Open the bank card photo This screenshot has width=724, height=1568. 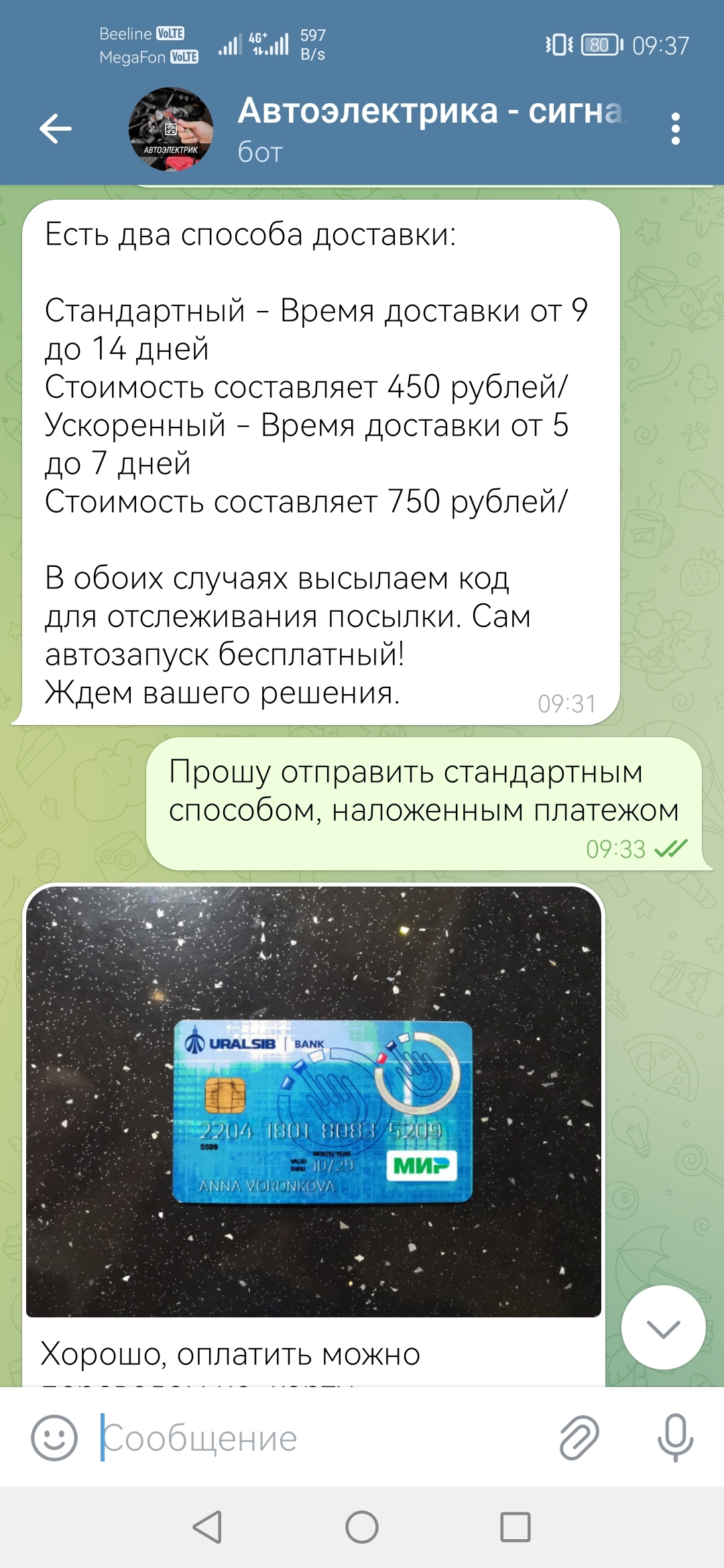coord(313,1102)
